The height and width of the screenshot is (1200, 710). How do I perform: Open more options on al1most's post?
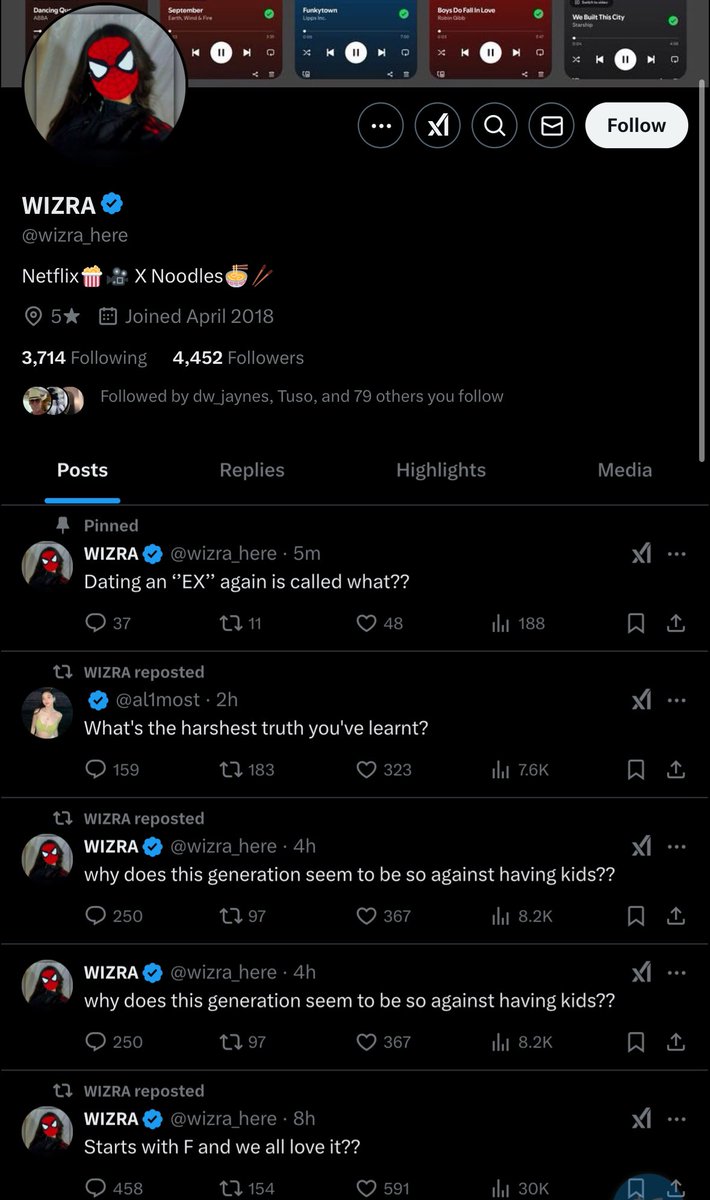[676, 700]
